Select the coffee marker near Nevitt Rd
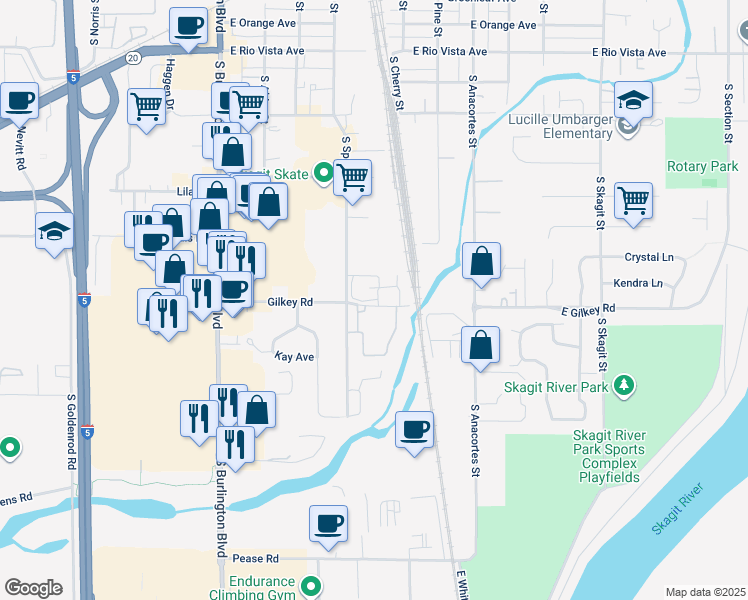This screenshot has height=600, width=748. pyautogui.click(x=20, y=103)
